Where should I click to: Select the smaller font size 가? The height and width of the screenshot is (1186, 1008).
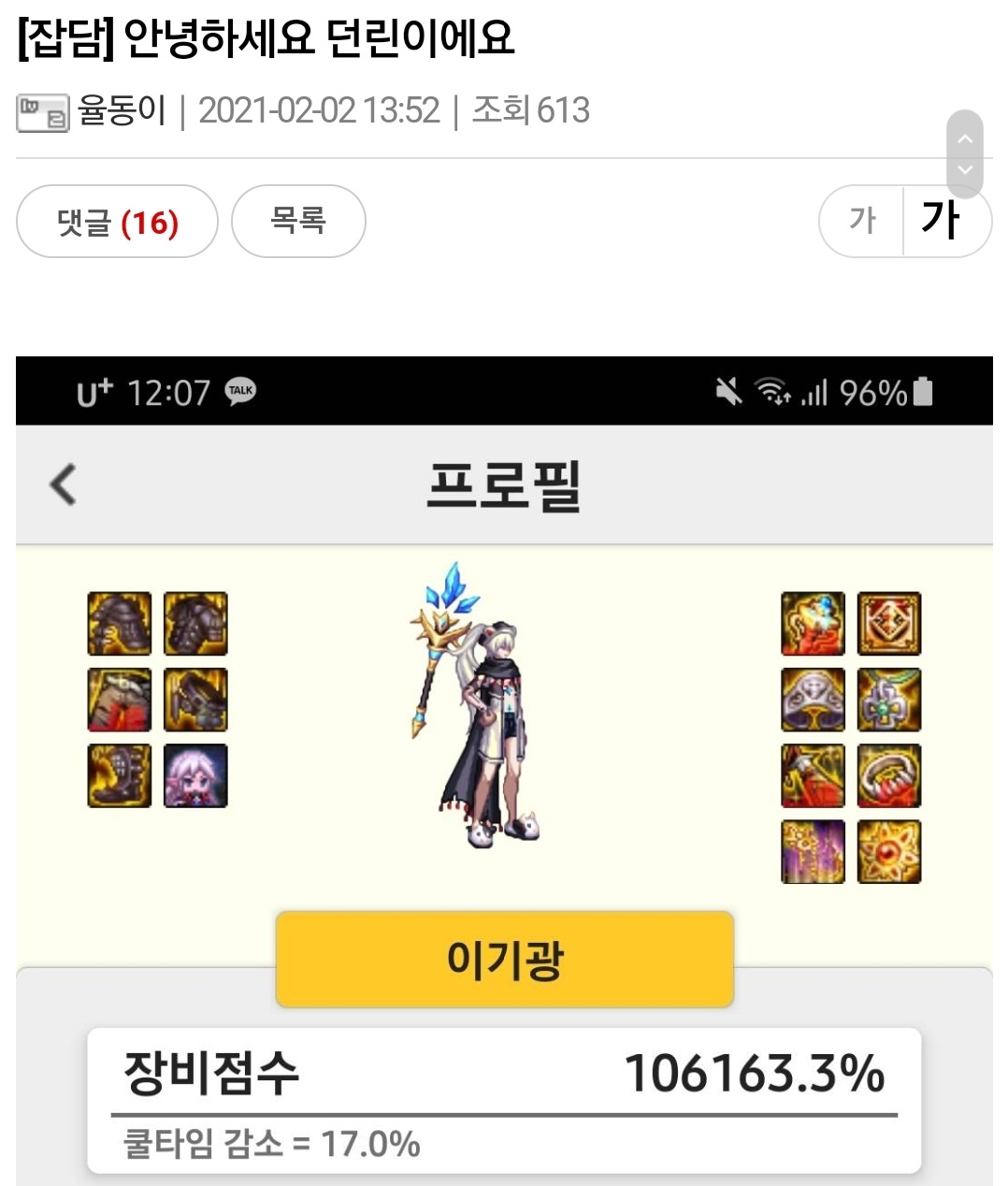[862, 222]
